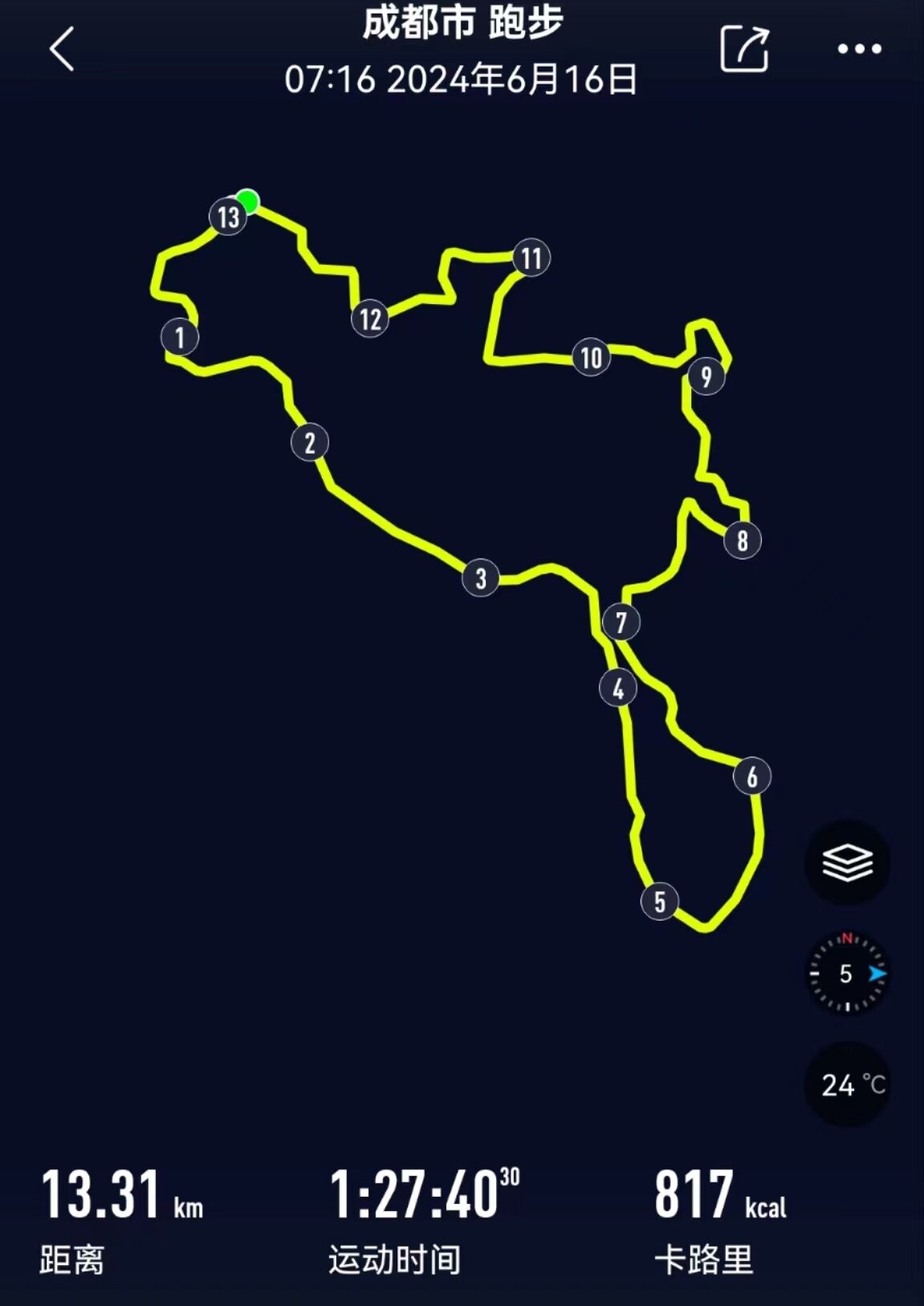Share this running record
This screenshot has height=1306, width=924.
744,49
